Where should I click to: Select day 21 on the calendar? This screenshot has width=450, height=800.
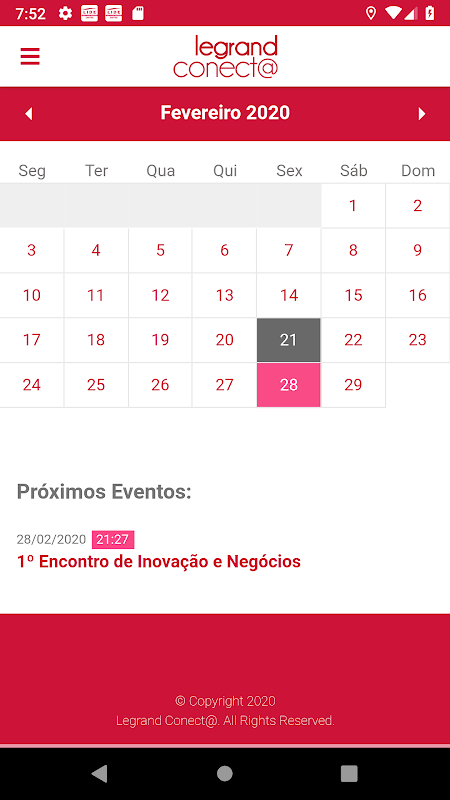(x=289, y=340)
